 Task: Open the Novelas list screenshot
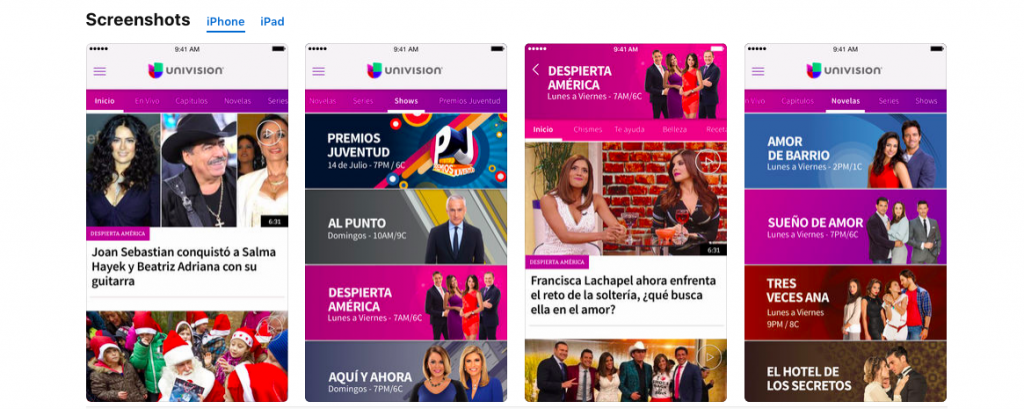coord(845,222)
